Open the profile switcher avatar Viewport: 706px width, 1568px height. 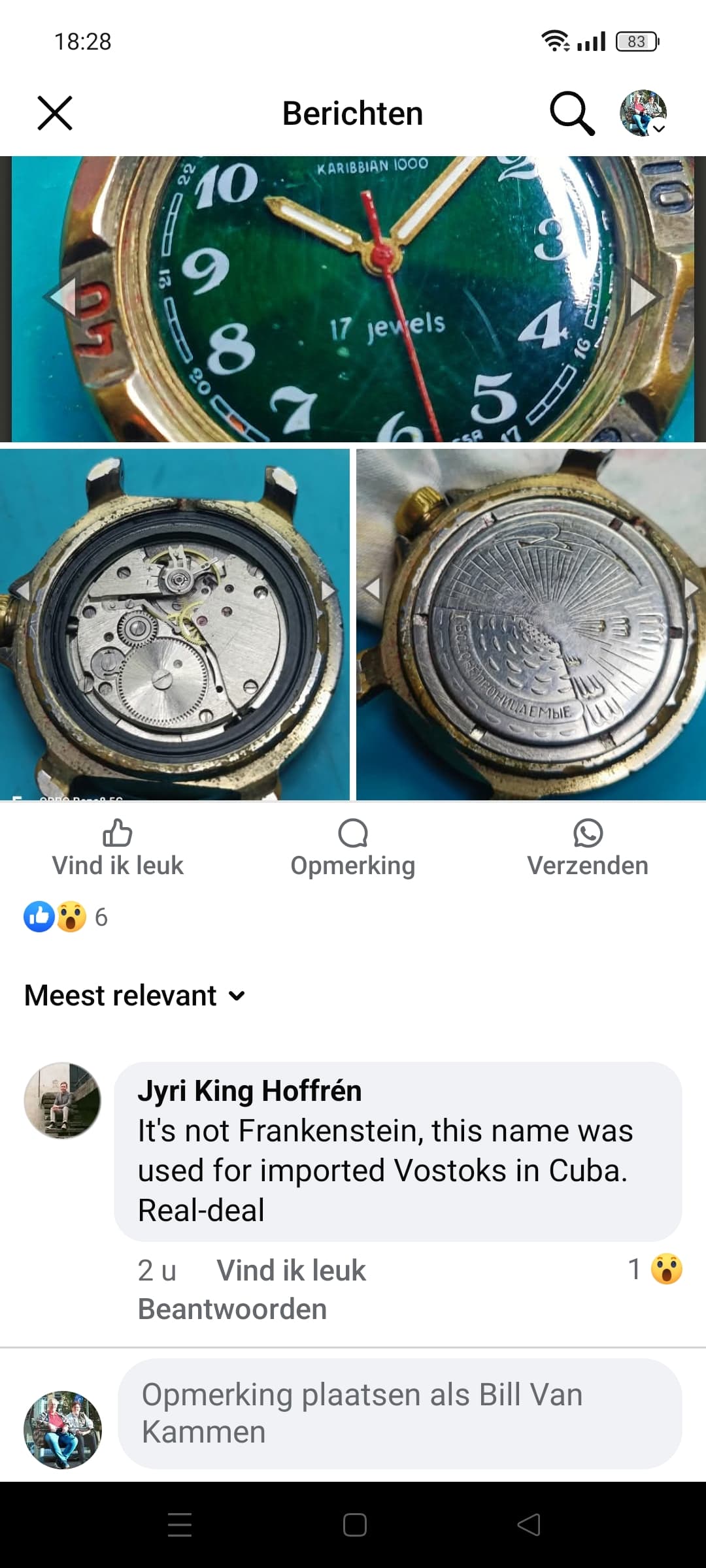click(x=643, y=113)
